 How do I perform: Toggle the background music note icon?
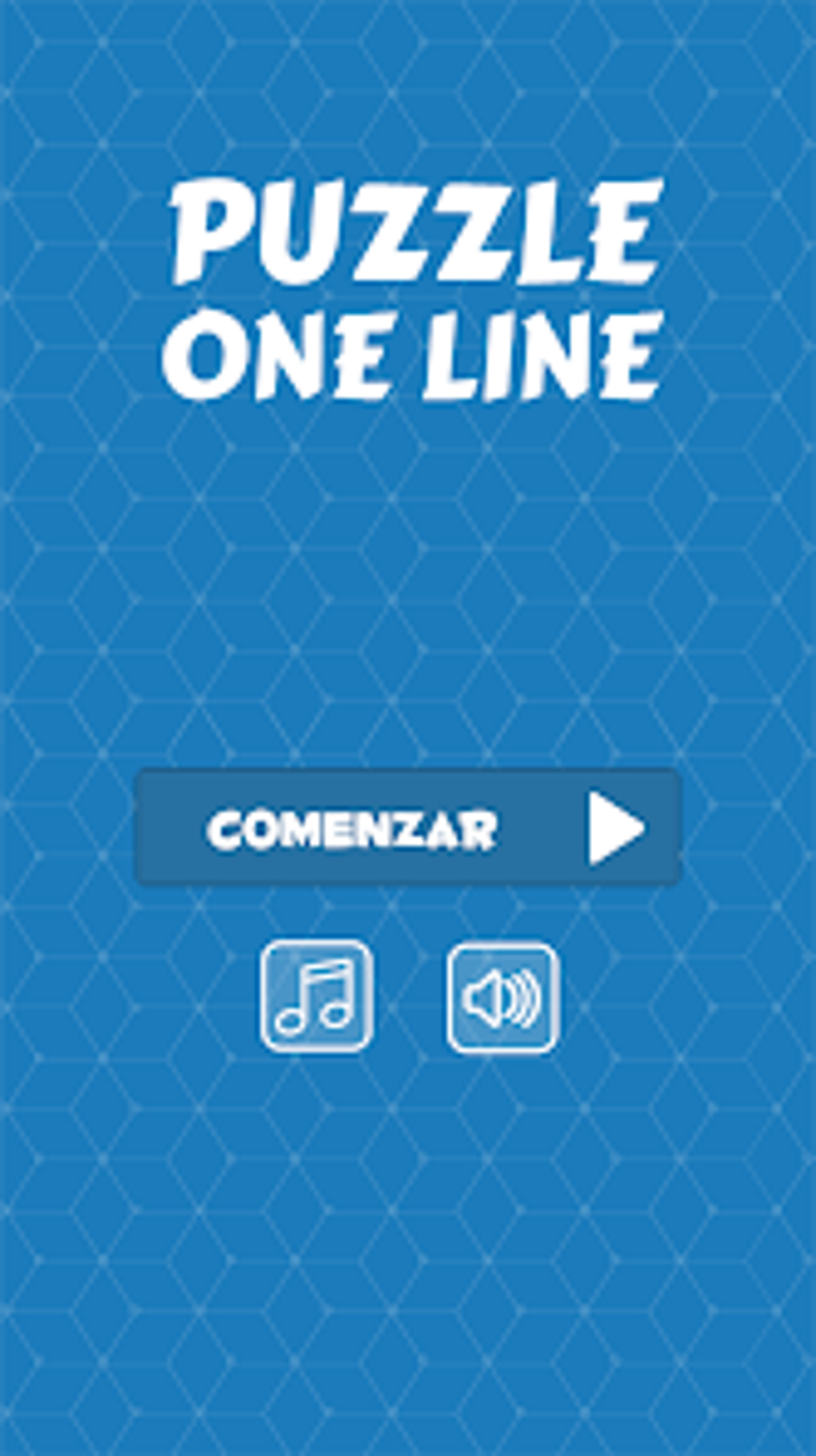[316, 997]
